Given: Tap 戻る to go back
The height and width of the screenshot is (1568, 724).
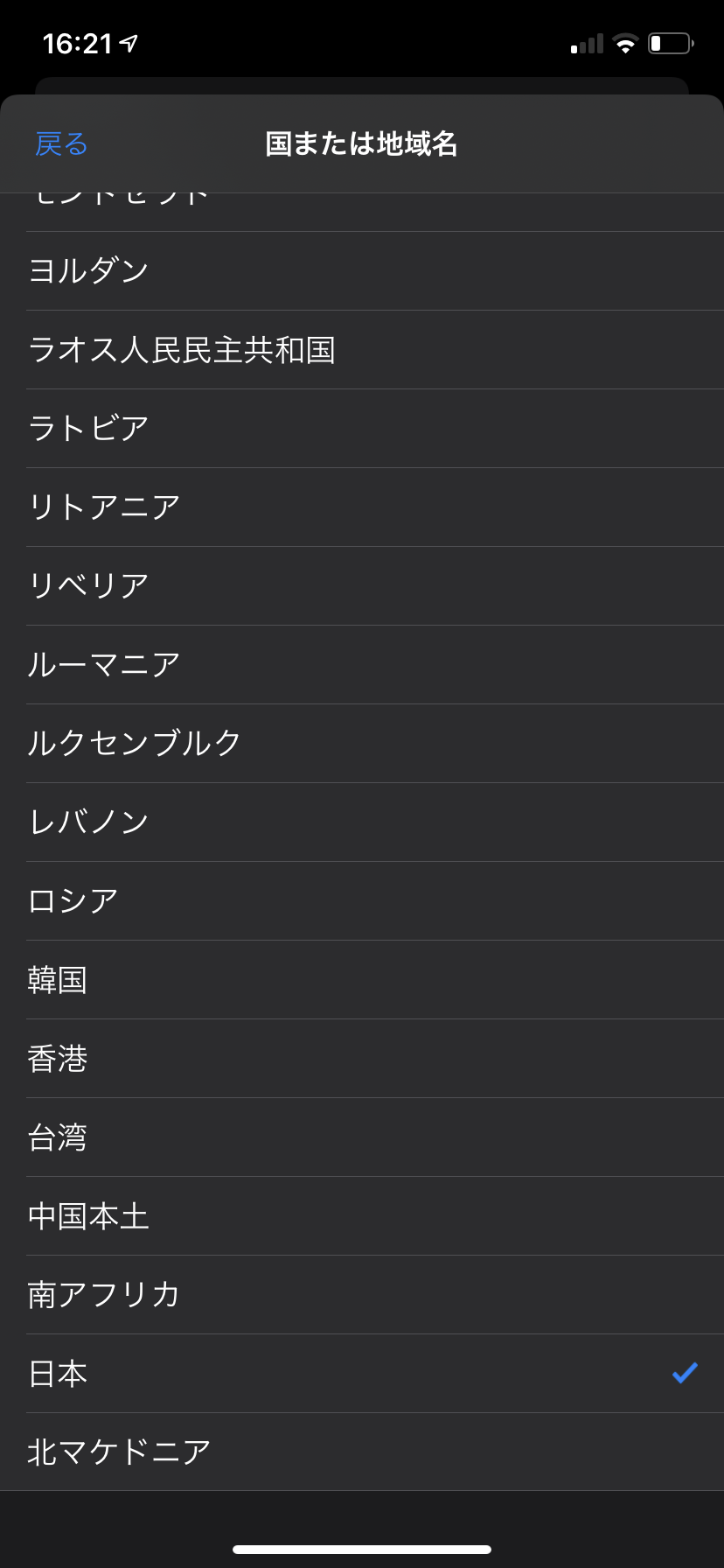Looking at the screenshot, I should [61, 143].
